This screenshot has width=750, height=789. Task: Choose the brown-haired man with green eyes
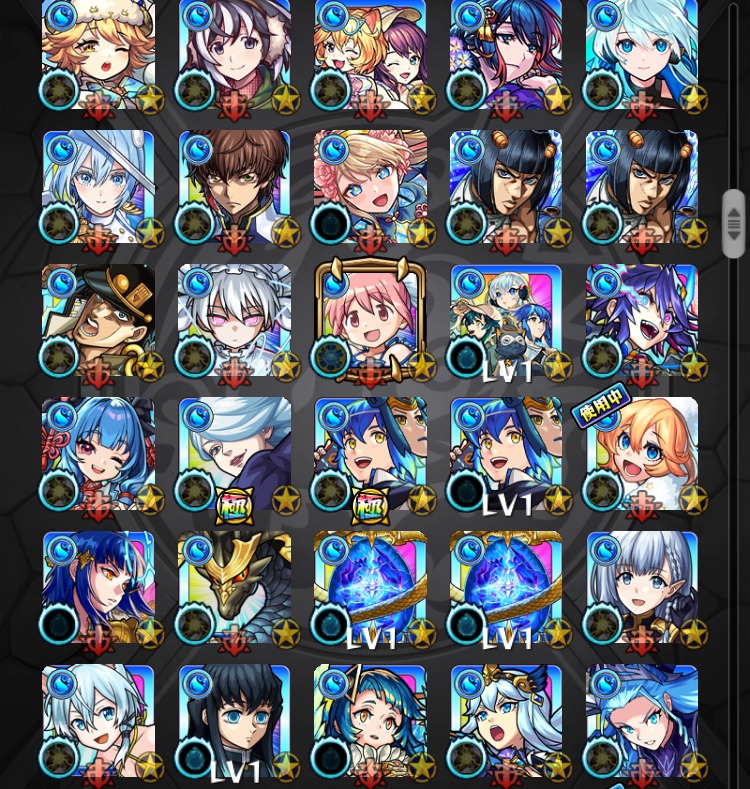click(x=234, y=188)
